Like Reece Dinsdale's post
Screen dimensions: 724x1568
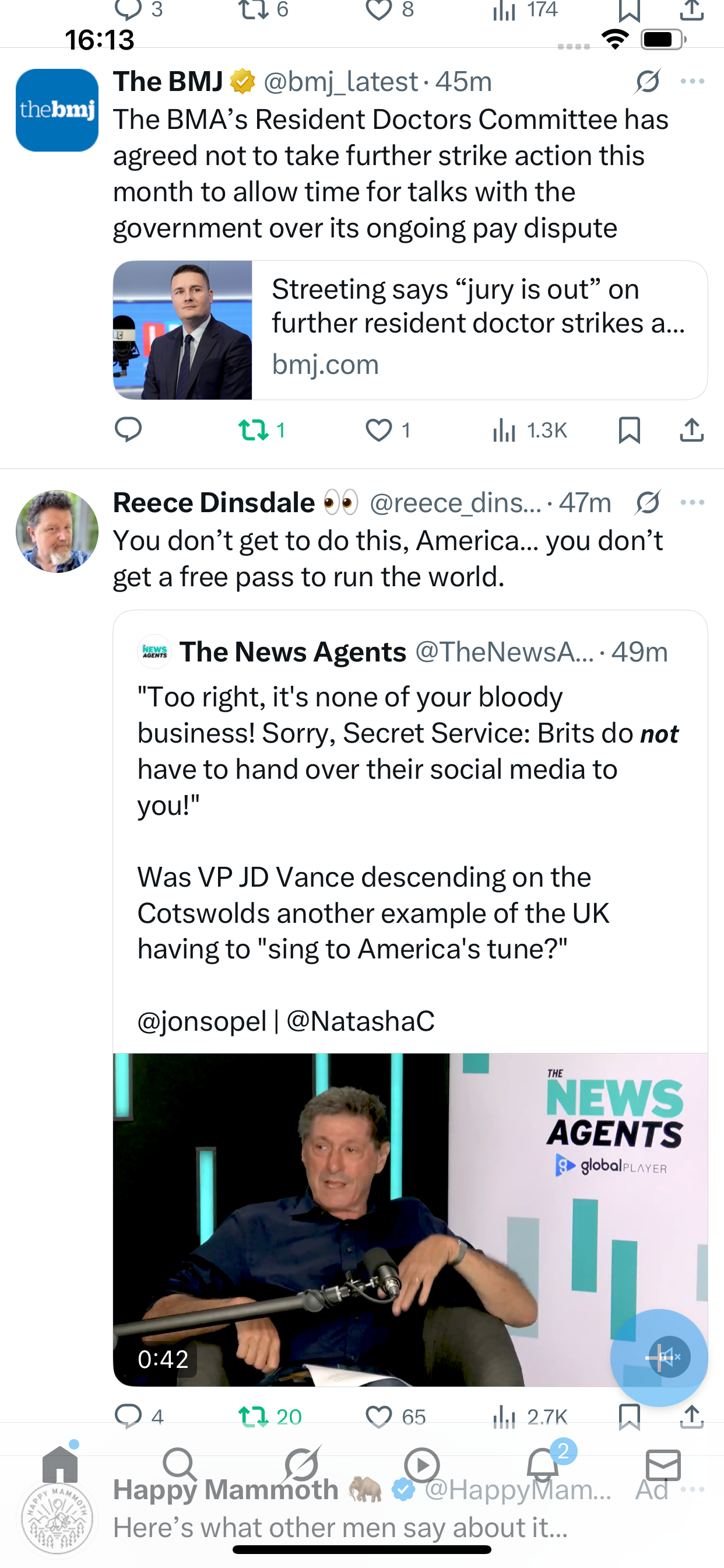click(x=378, y=1417)
